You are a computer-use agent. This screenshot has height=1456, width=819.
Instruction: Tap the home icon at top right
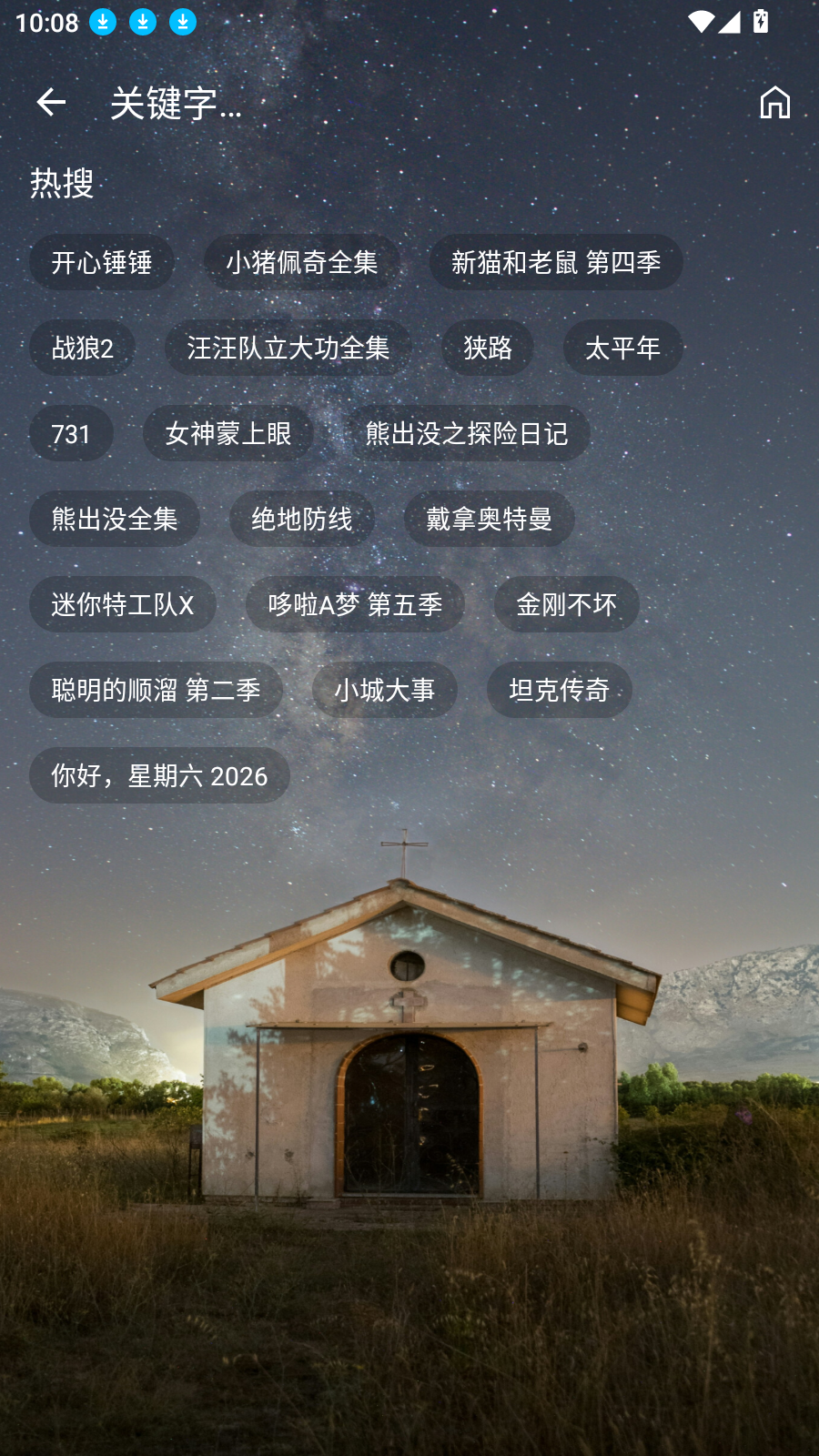tap(775, 102)
